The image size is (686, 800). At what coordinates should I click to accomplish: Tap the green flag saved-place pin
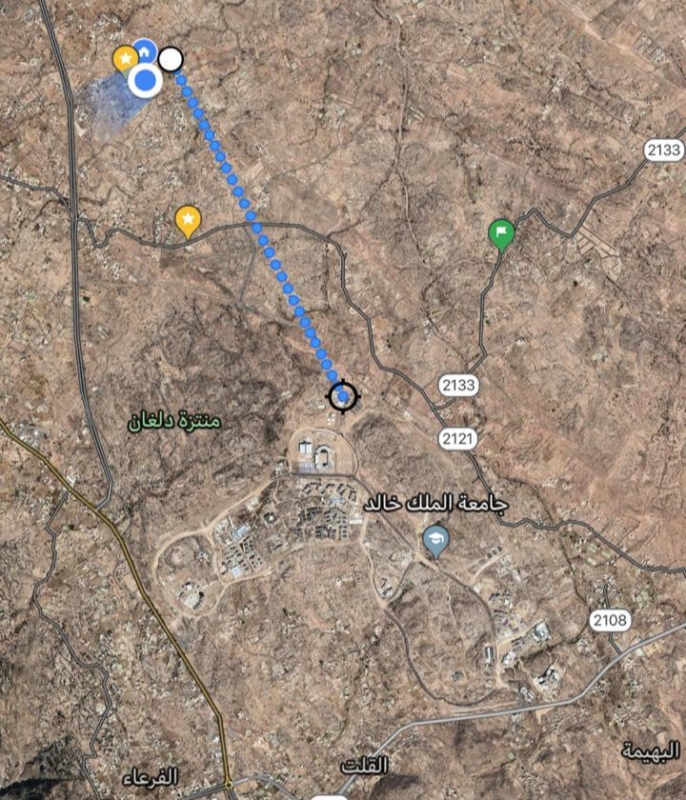click(x=501, y=234)
